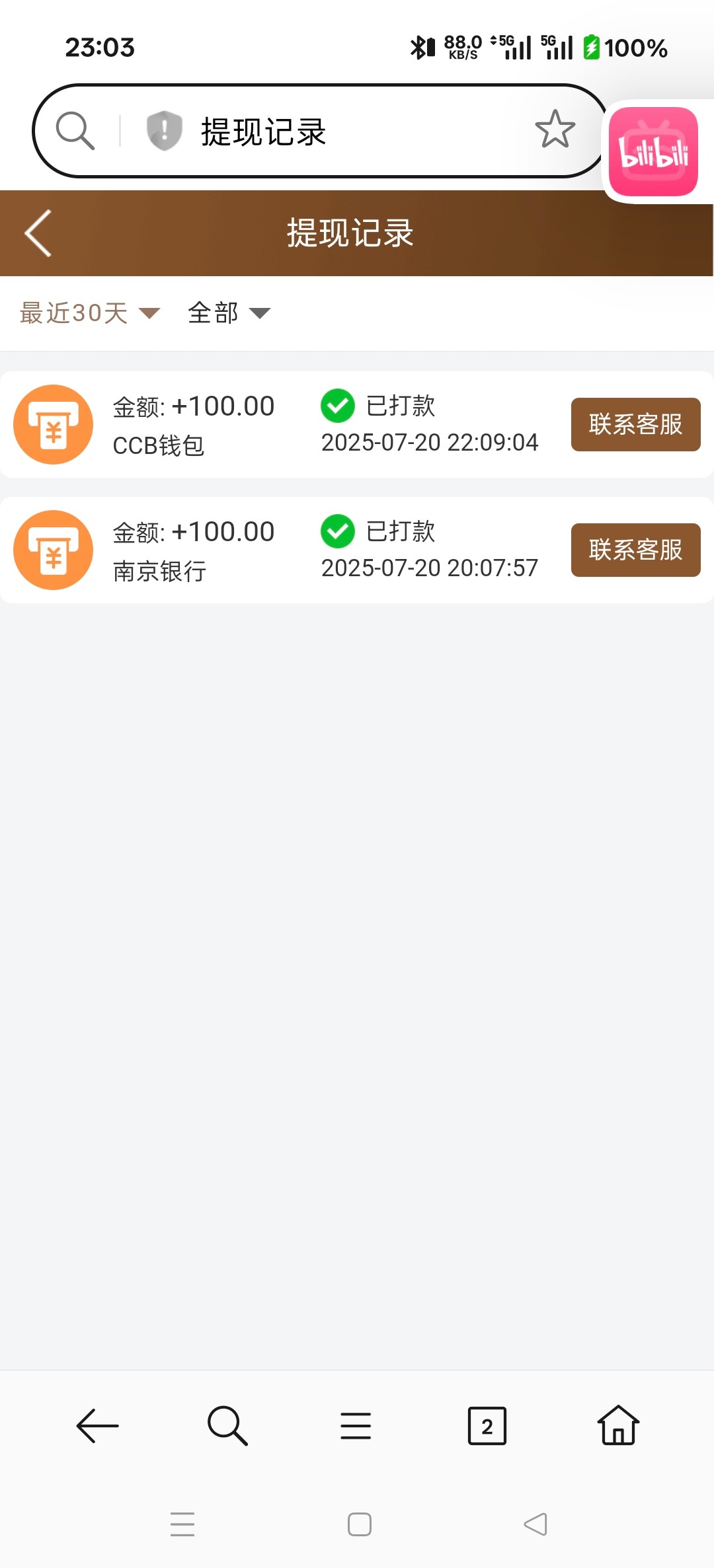Viewport: 714px width, 1568px height.
Task: Open the browser menu with three lines
Action: point(356,1426)
